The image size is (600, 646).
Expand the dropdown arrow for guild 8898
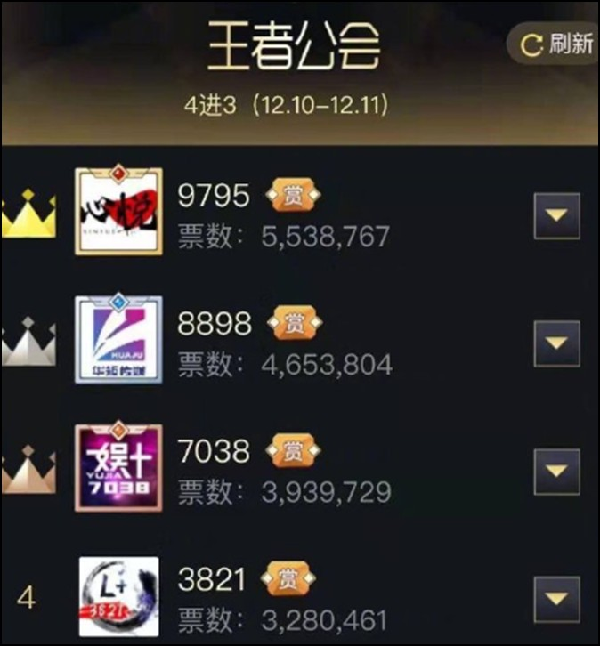click(x=556, y=343)
